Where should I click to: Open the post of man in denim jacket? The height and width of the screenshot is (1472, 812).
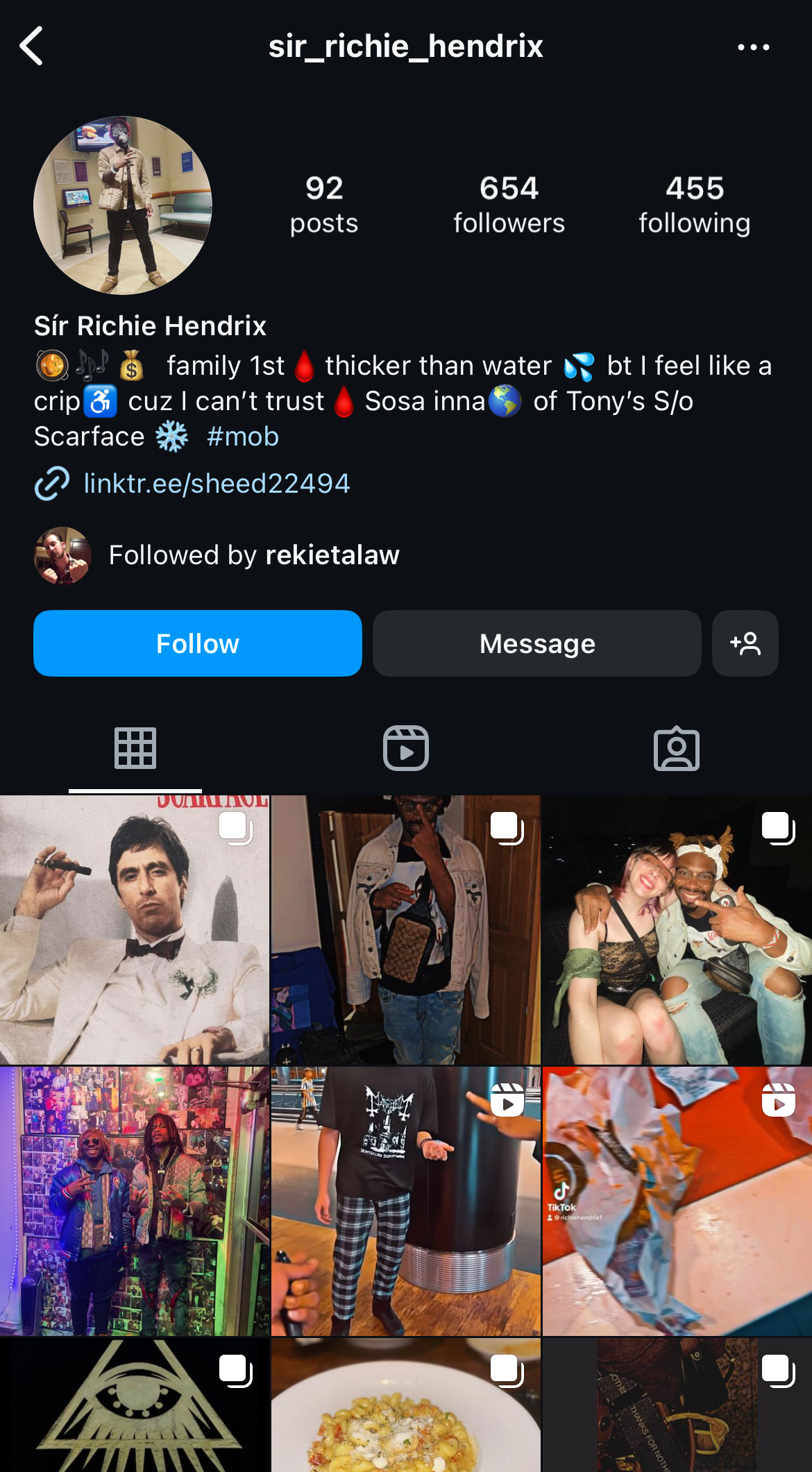[x=406, y=930]
